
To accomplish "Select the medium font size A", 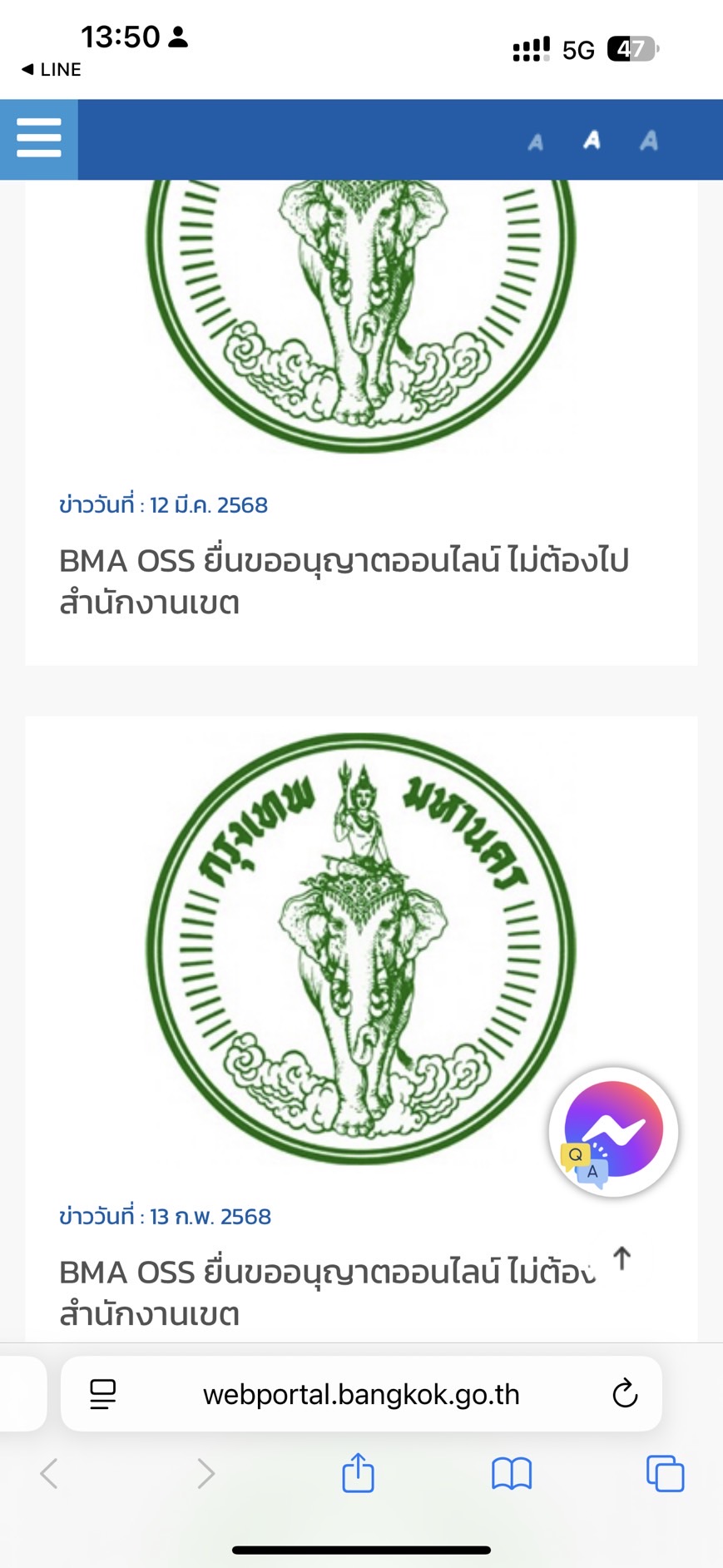I will point(592,140).
